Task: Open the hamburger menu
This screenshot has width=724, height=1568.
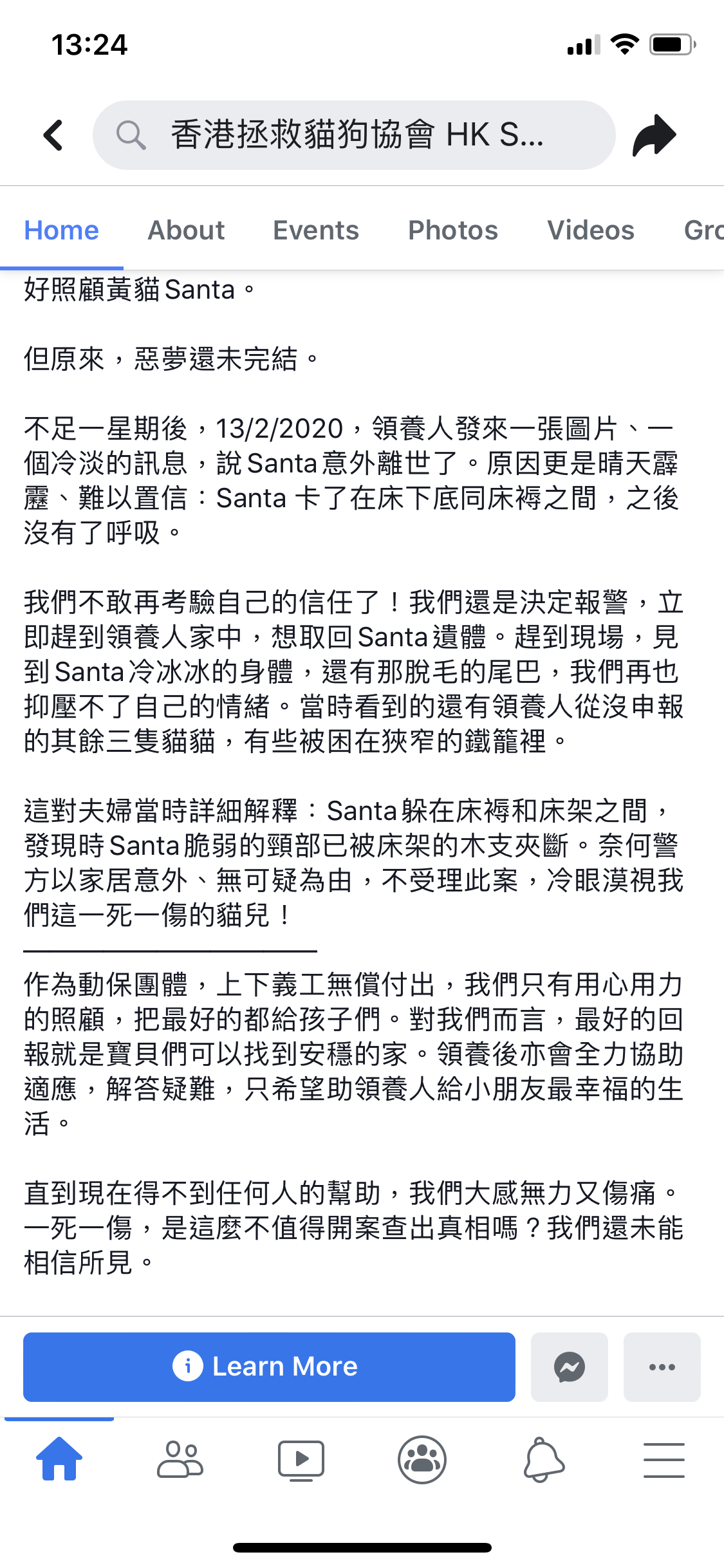Action: (x=664, y=1459)
